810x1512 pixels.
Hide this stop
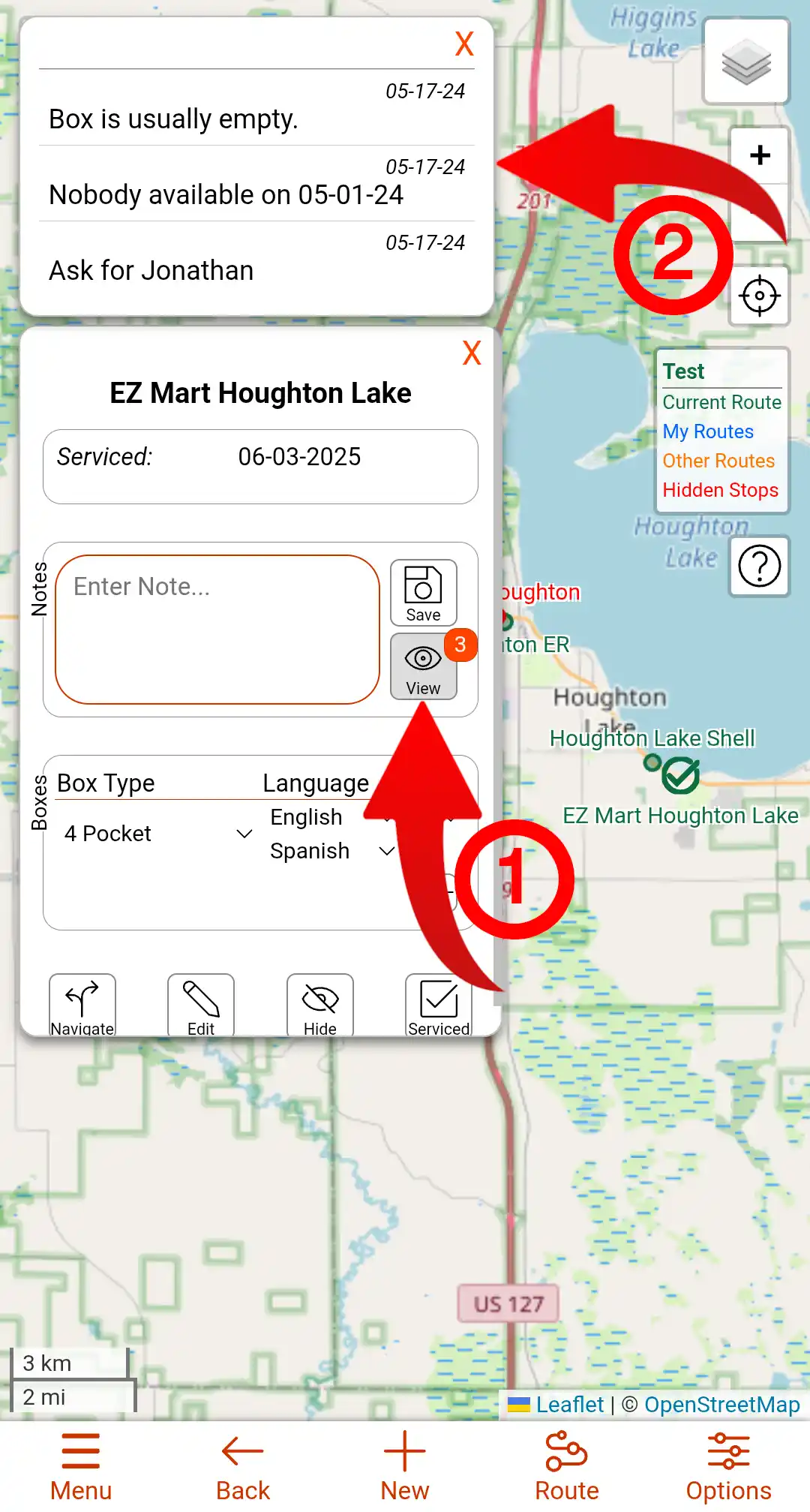[x=320, y=1005]
